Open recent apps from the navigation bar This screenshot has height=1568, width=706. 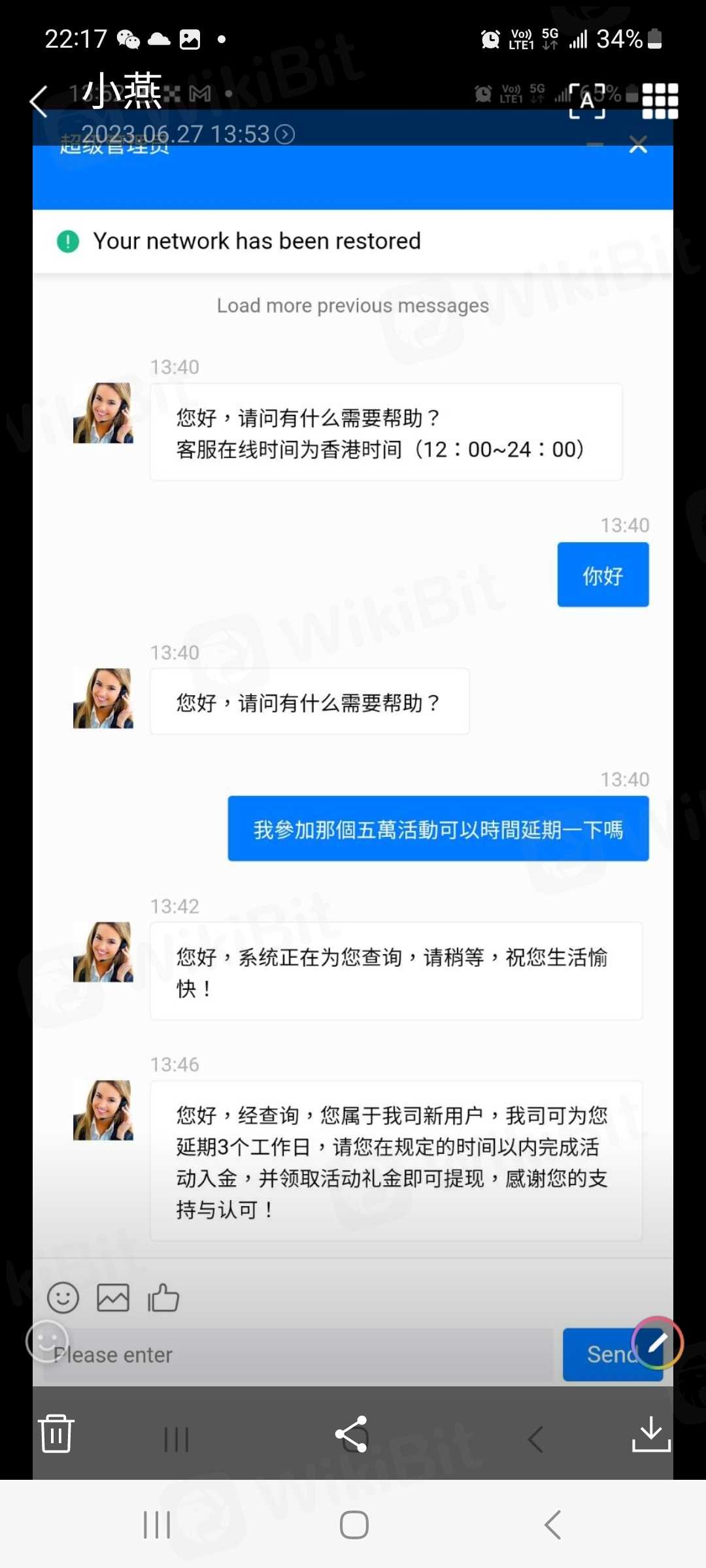157,1525
